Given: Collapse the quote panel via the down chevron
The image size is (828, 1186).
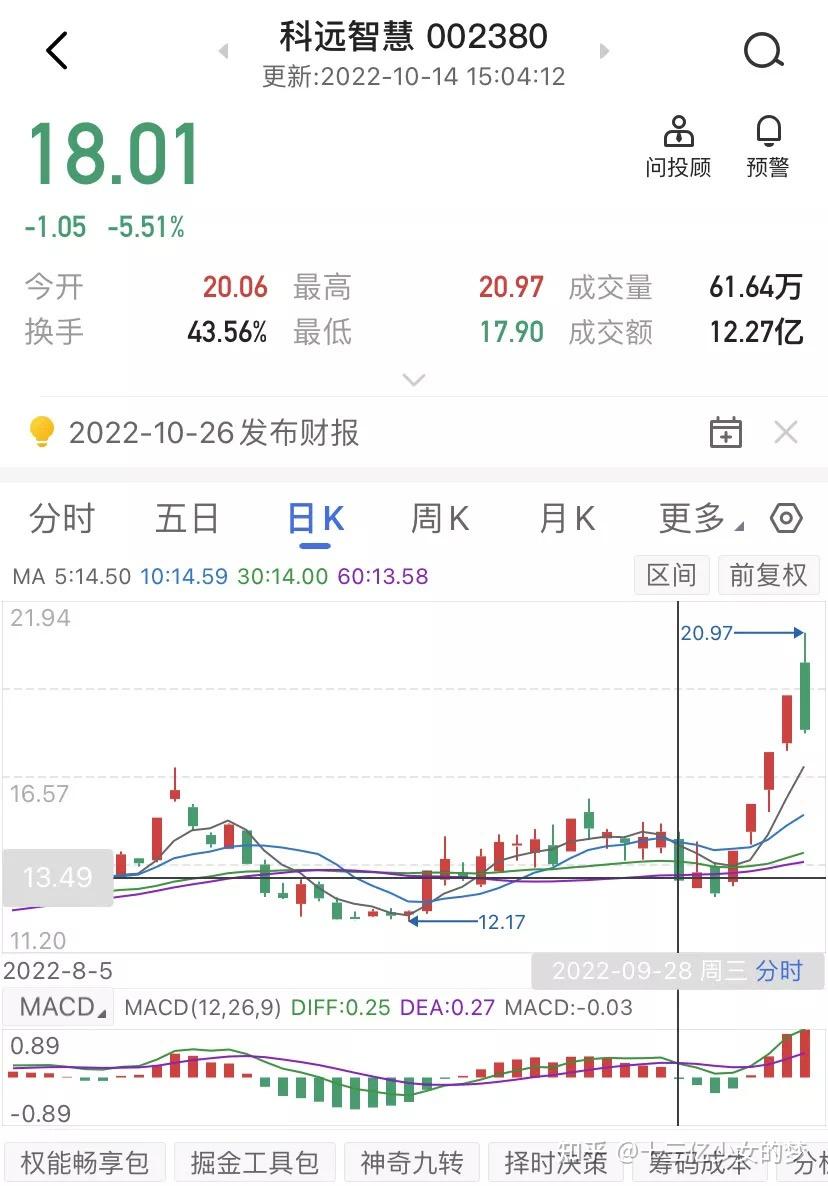Looking at the screenshot, I should (414, 380).
